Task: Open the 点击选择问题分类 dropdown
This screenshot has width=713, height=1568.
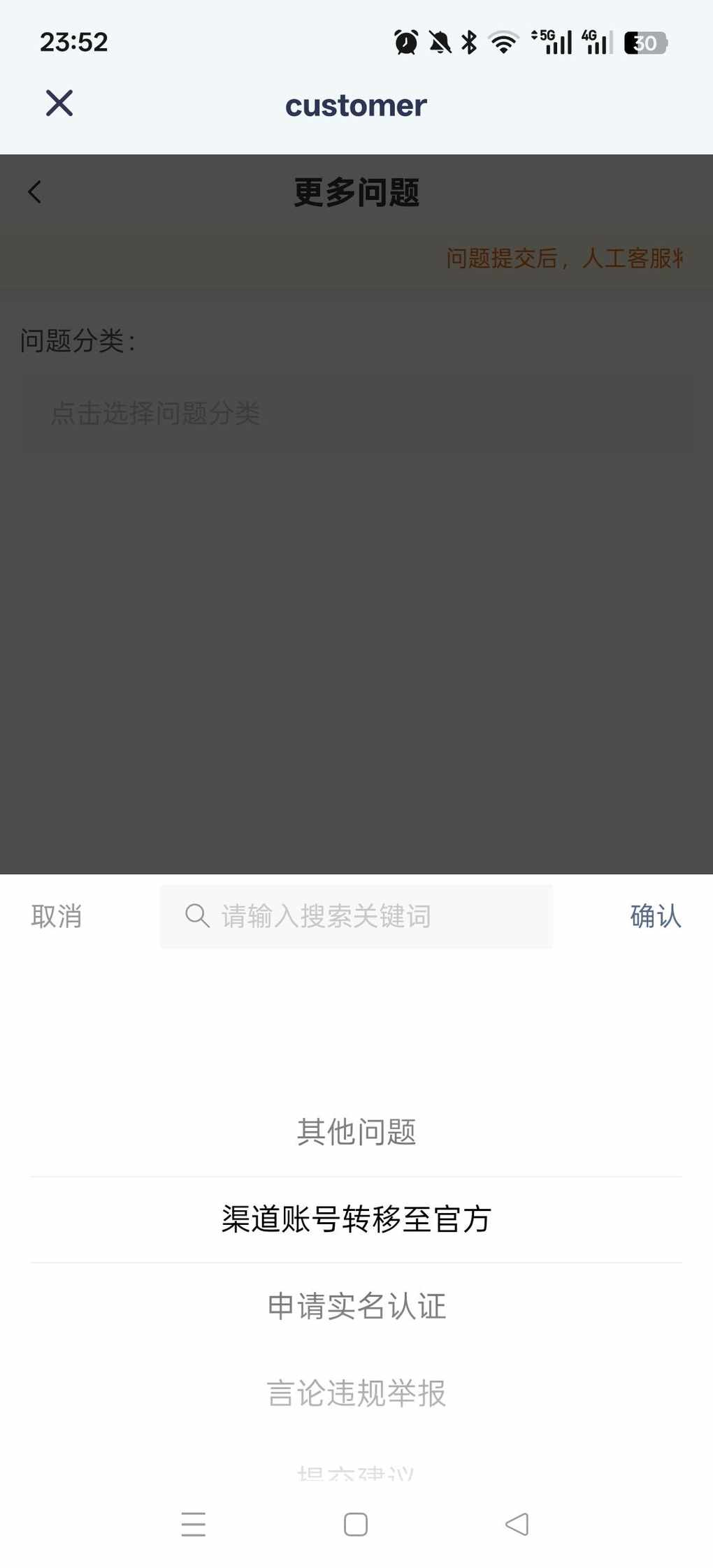Action: 356,414
